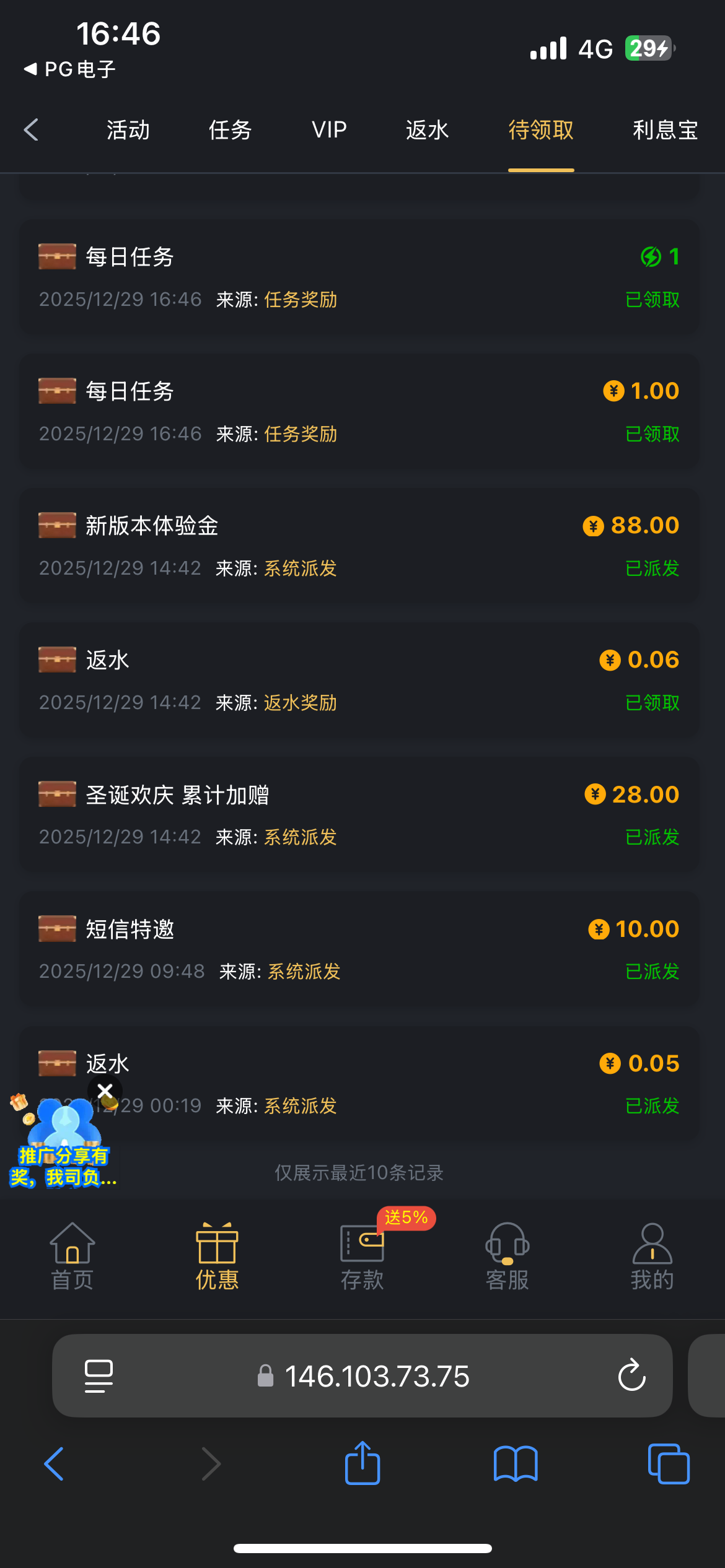Go to 首页 in bottom navigation
725x1568 pixels.
(72, 1257)
